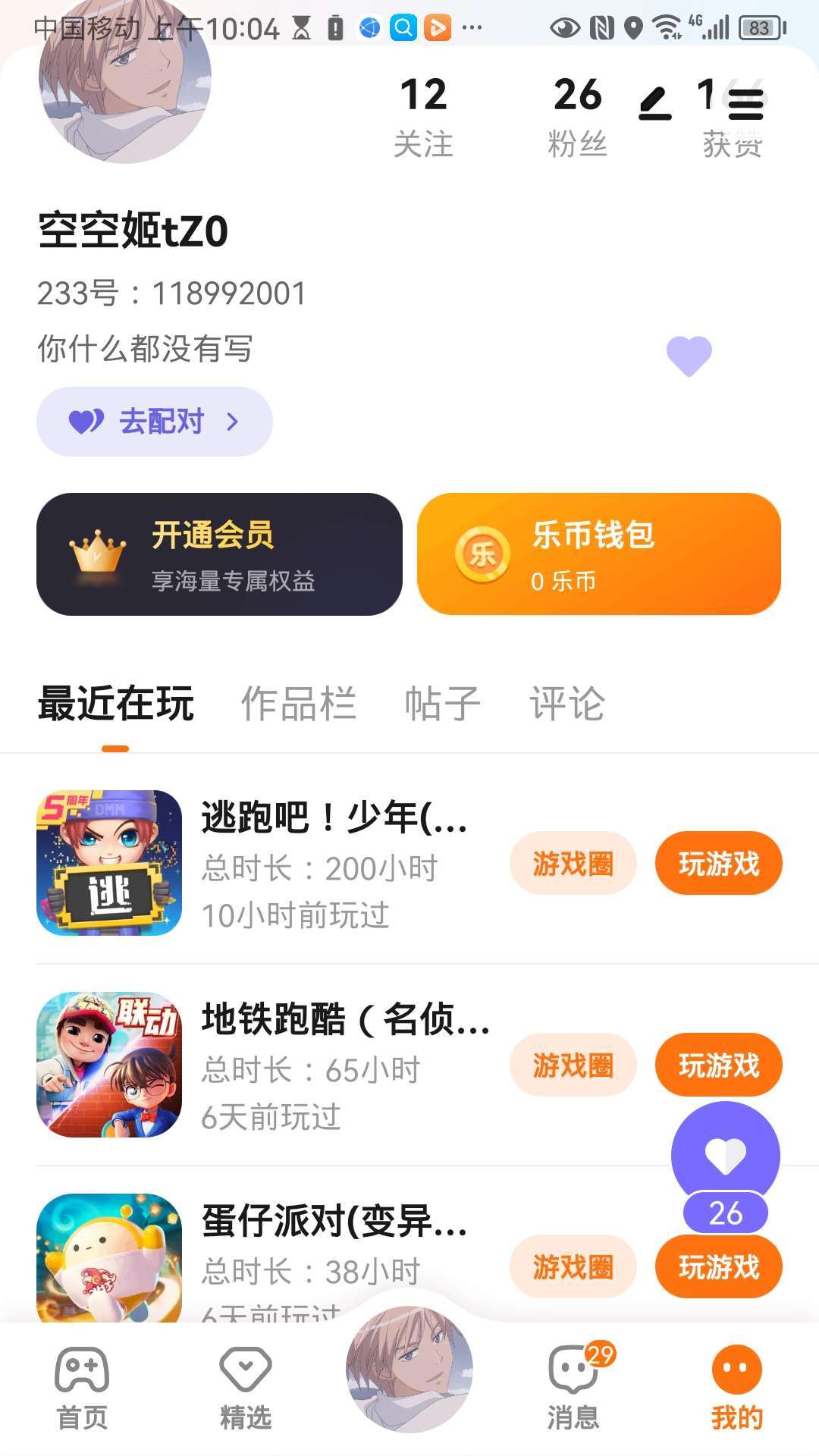
Task: Play 逃跑吧！少年 via 玩游戏
Action: click(x=718, y=863)
